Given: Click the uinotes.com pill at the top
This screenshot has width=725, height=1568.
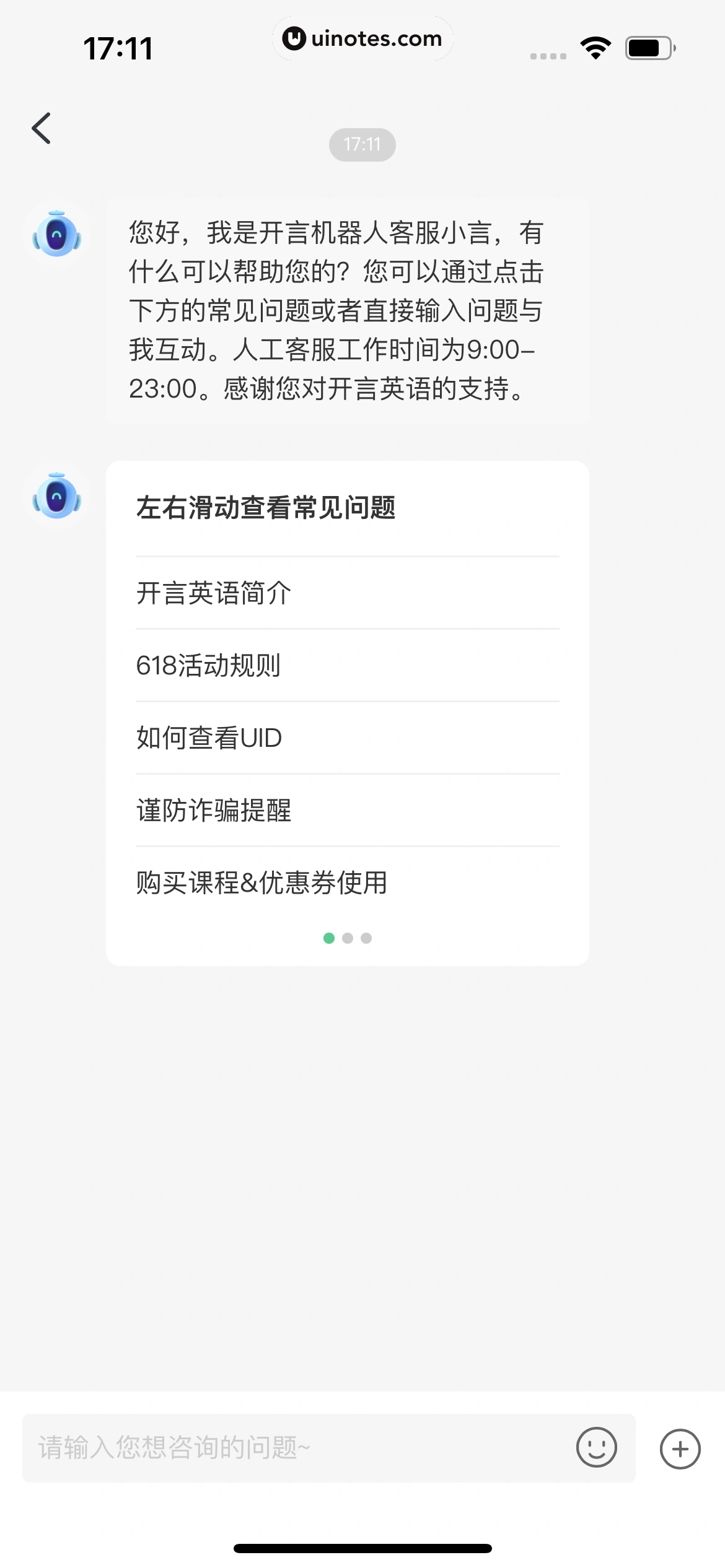Looking at the screenshot, I should click(362, 38).
